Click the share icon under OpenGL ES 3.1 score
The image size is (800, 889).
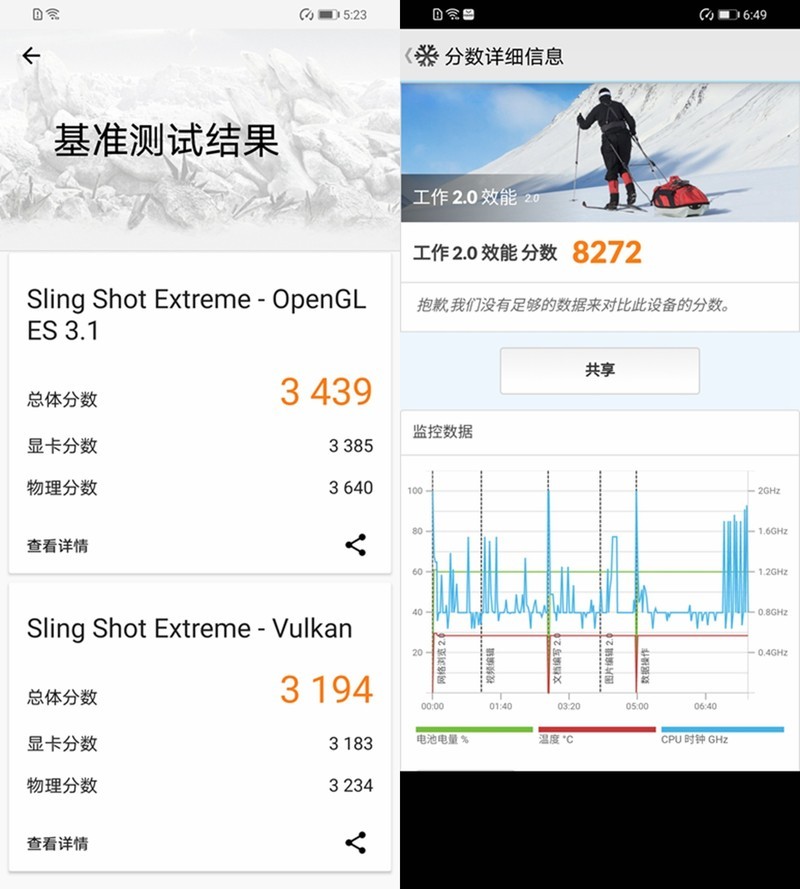click(x=357, y=545)
